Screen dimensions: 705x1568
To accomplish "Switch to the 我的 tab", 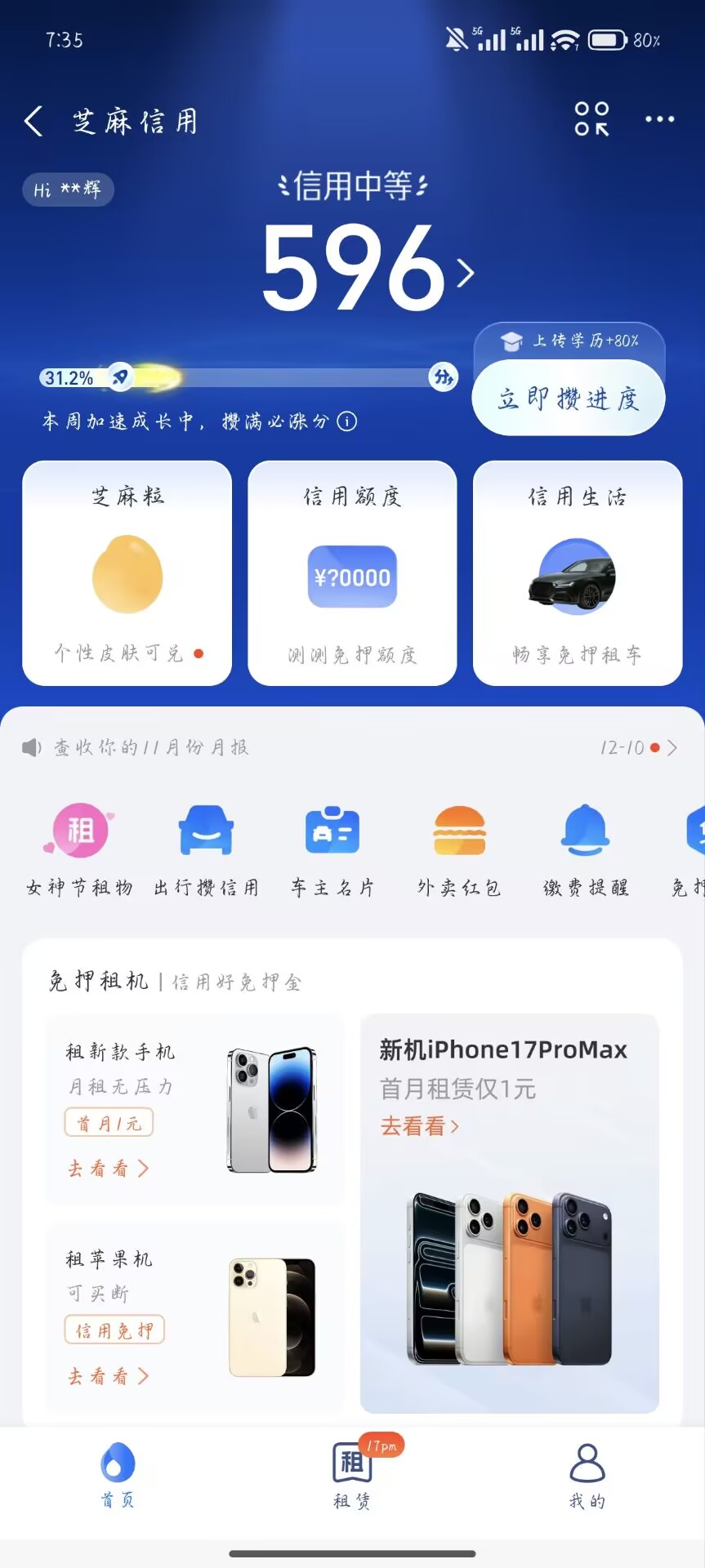I will pyautogui.click(x=587, y=1476).
